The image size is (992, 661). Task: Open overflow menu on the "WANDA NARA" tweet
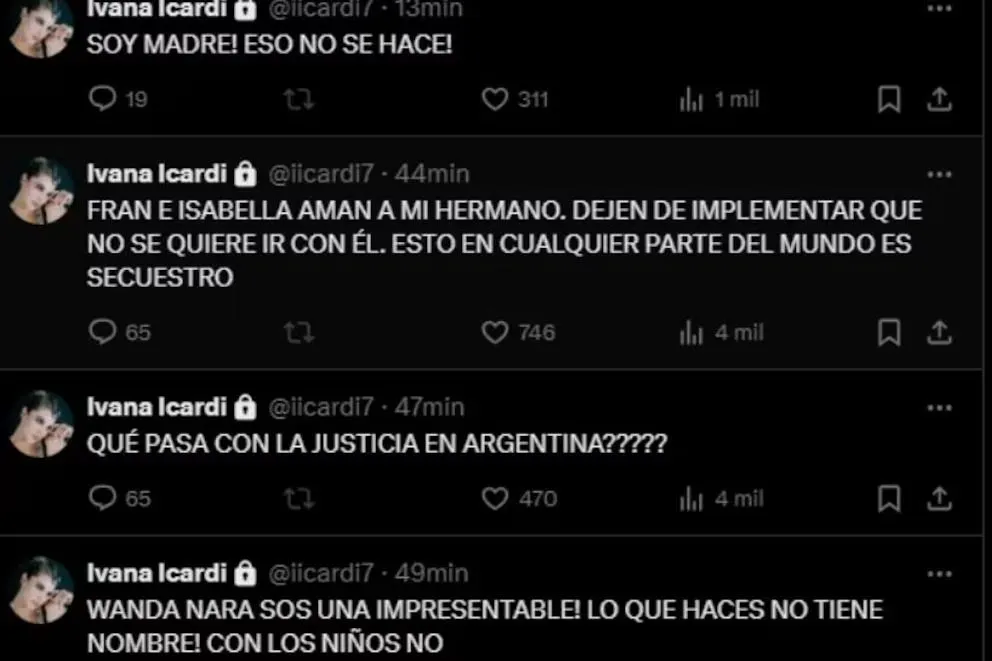939,574
